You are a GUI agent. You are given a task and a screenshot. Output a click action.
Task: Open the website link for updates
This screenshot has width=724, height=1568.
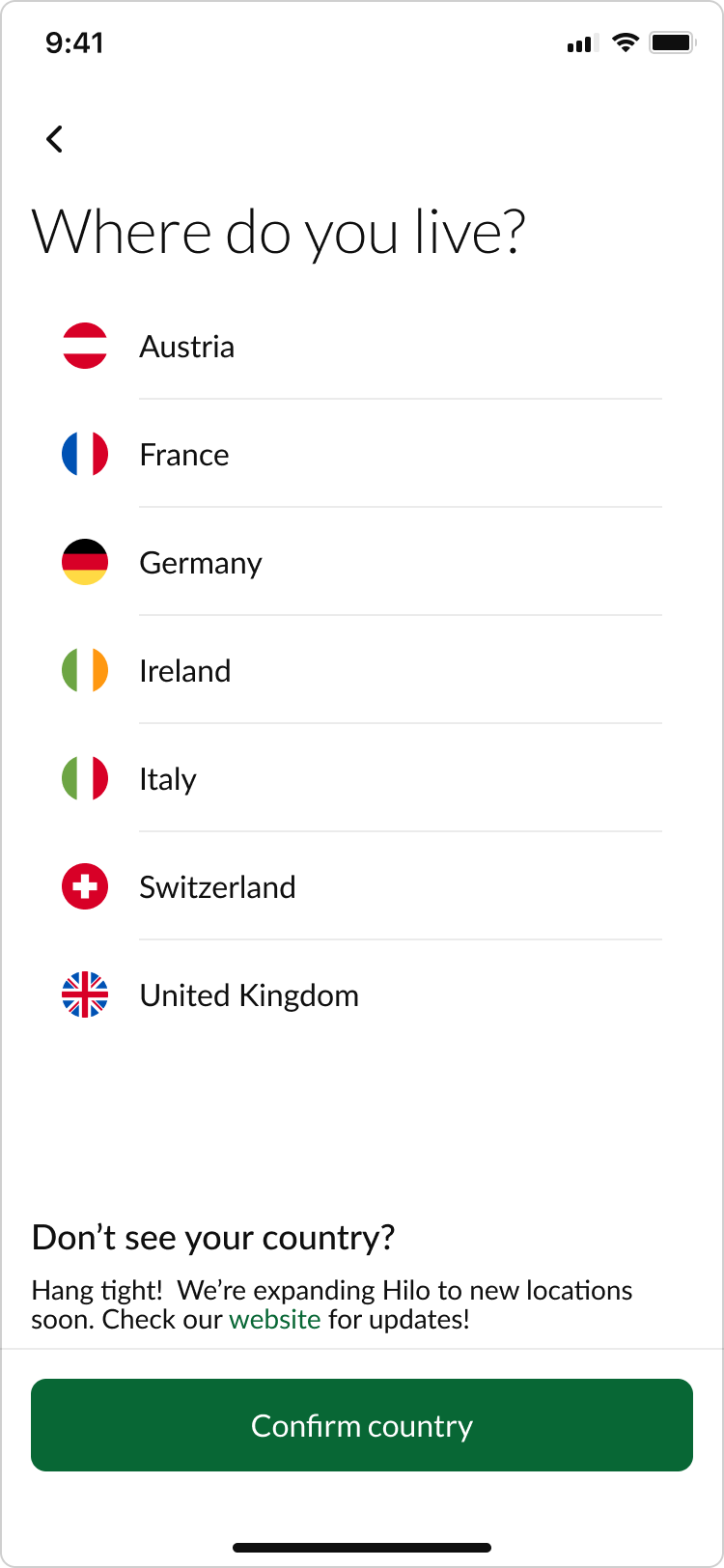coord(275,1320)
